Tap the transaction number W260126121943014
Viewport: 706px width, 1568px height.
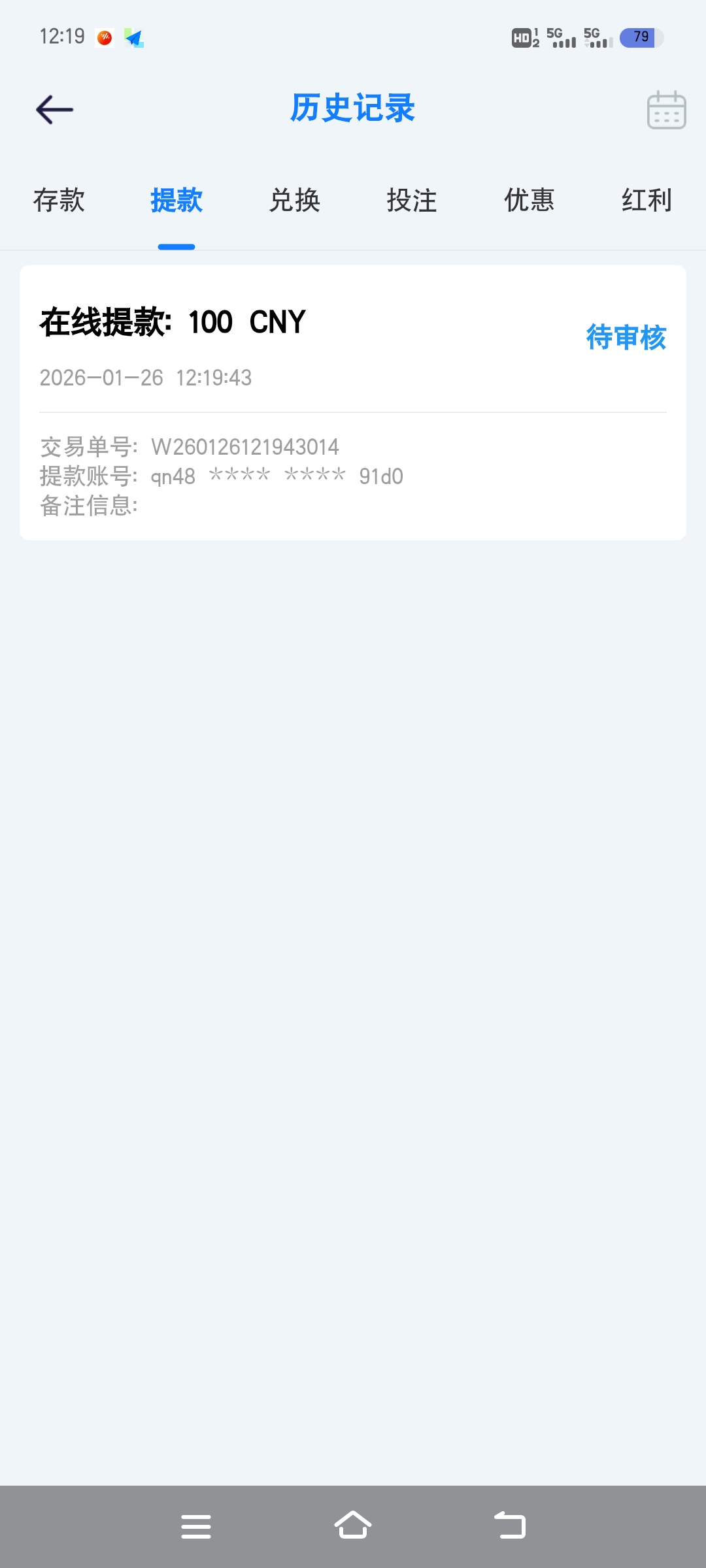pyautogui.click(x=190, y=446)
